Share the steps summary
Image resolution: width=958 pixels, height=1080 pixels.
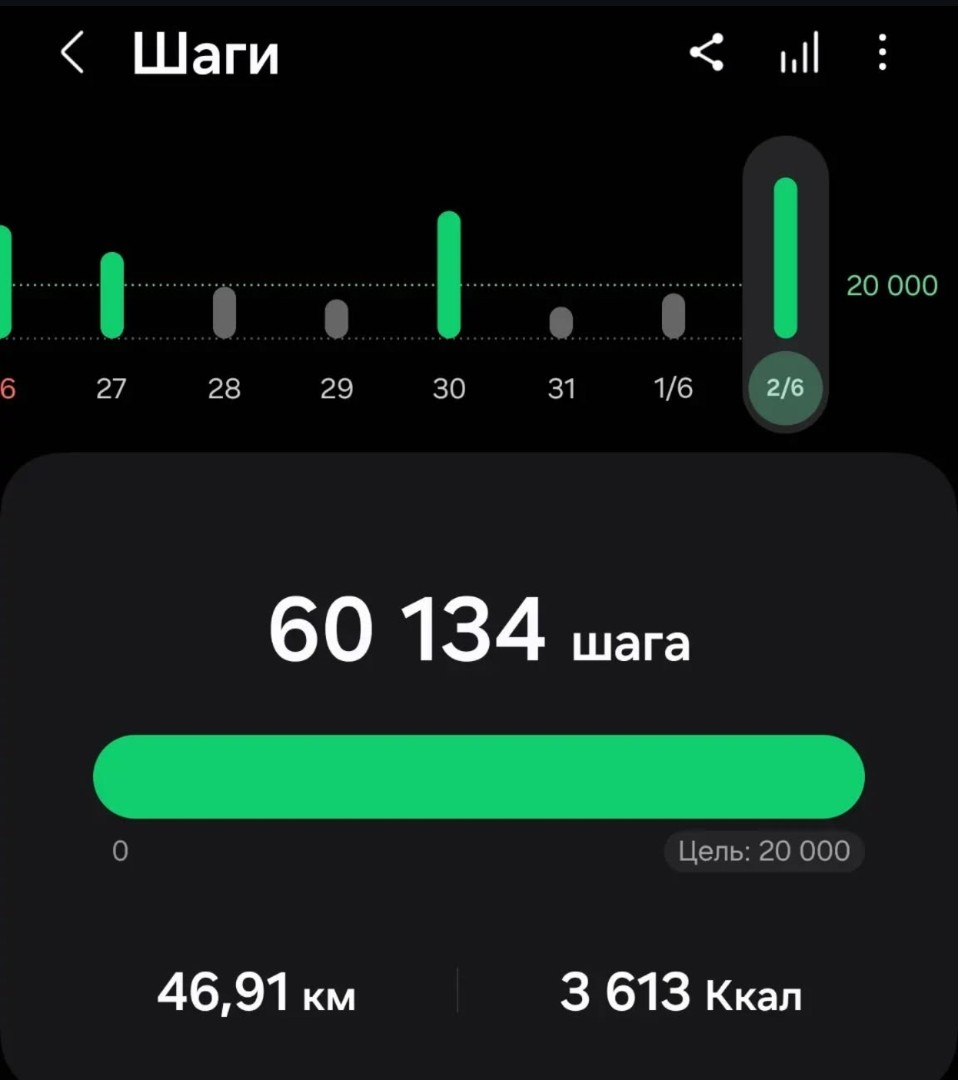click(x=706, y=52)
